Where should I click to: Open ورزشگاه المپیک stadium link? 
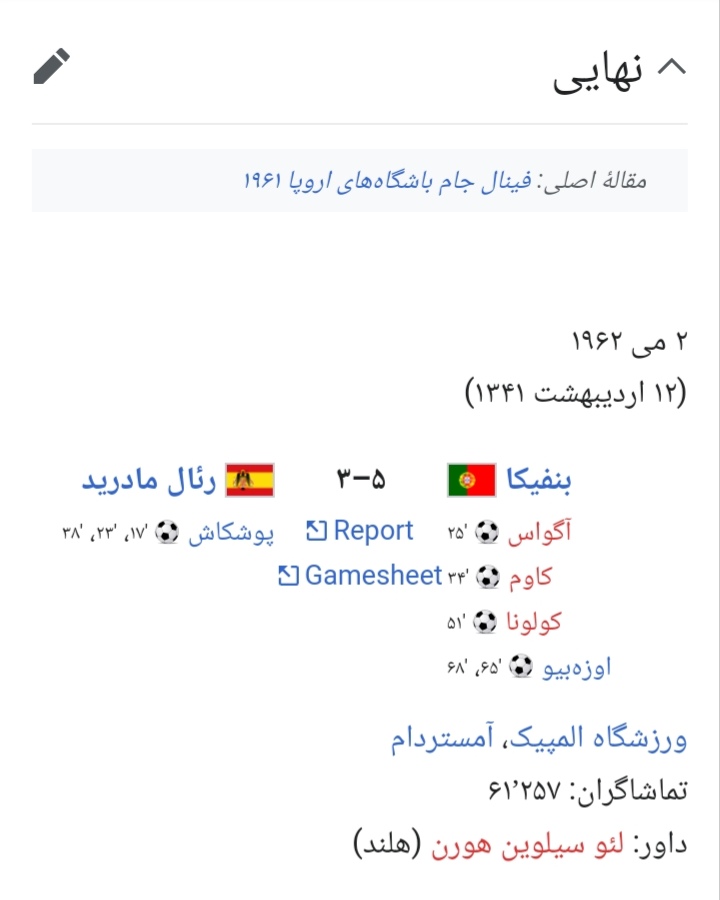(x=620, y=741)
